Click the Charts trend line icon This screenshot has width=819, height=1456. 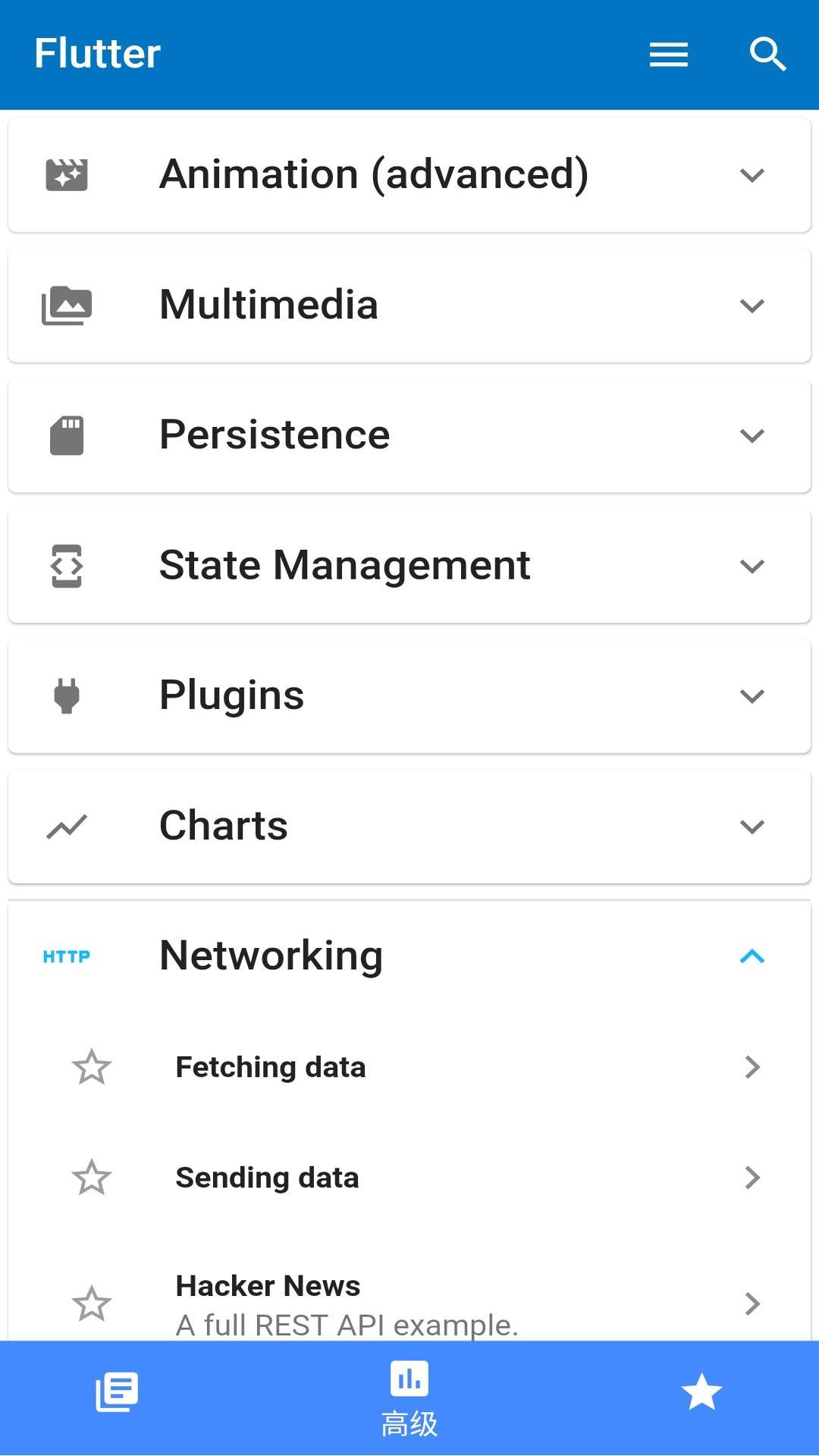click(66, 826)
